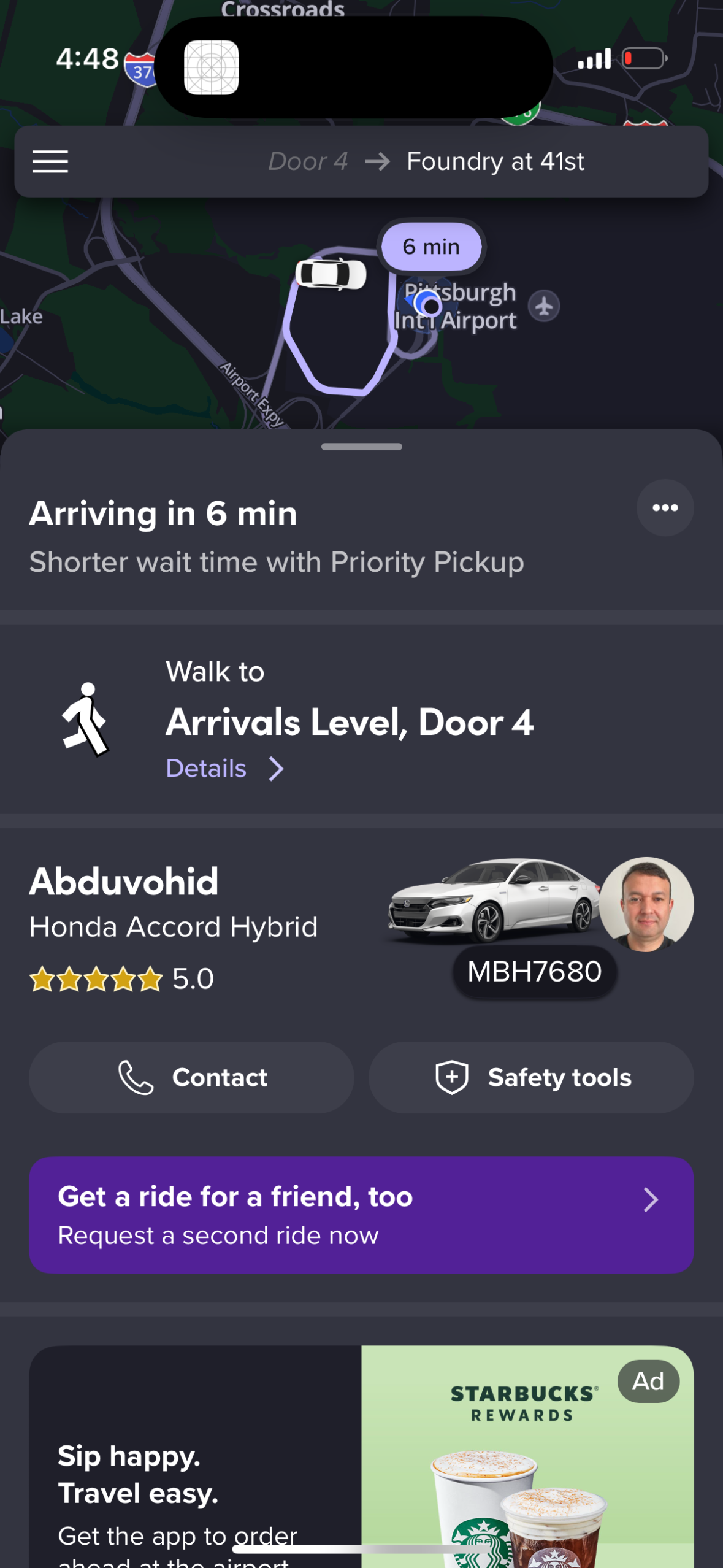The width and height of the screenshot is (723, 1568).
Task: Tap the phone icon to contact Abduvohid
Action: click(x=134, y=1077)
